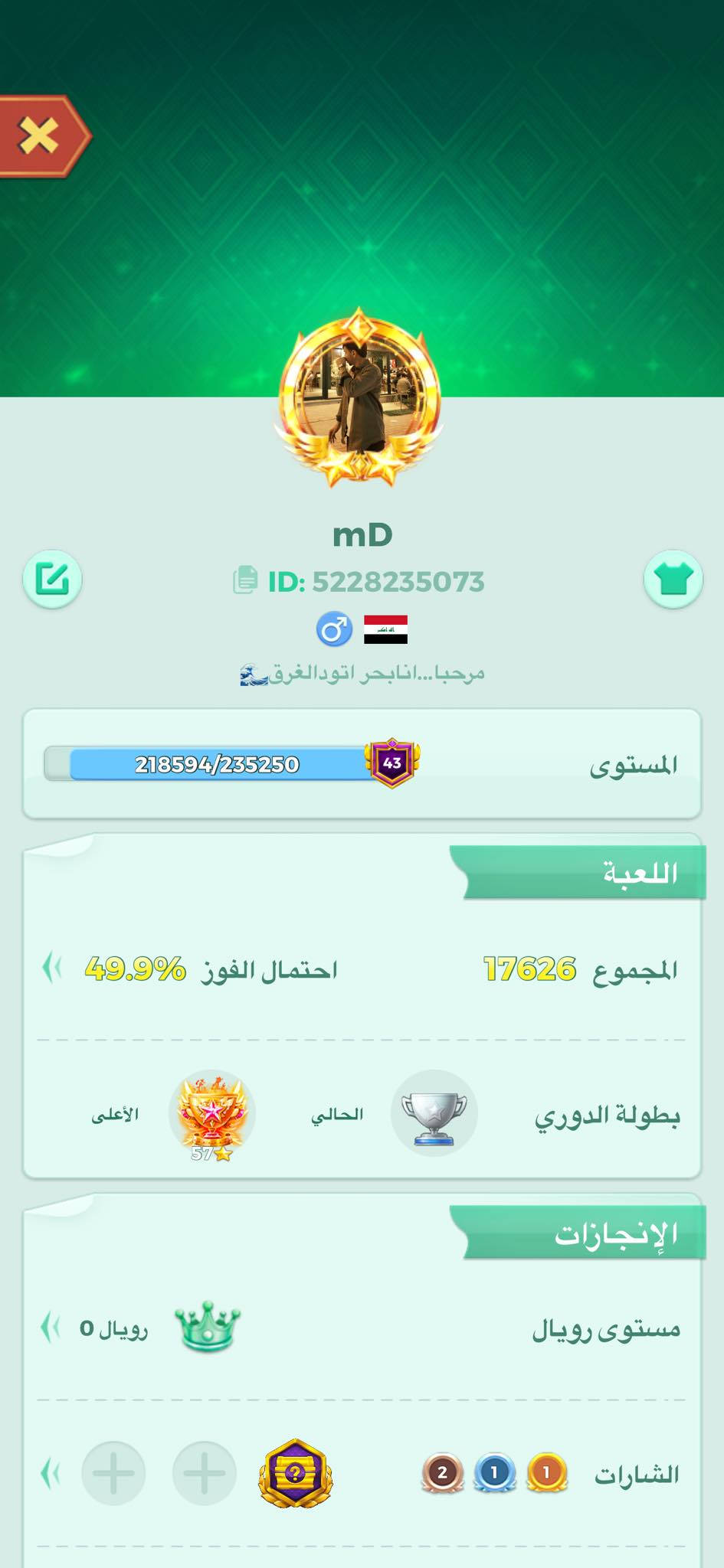Open the outfit shirt icon

[x=673, y=580]
